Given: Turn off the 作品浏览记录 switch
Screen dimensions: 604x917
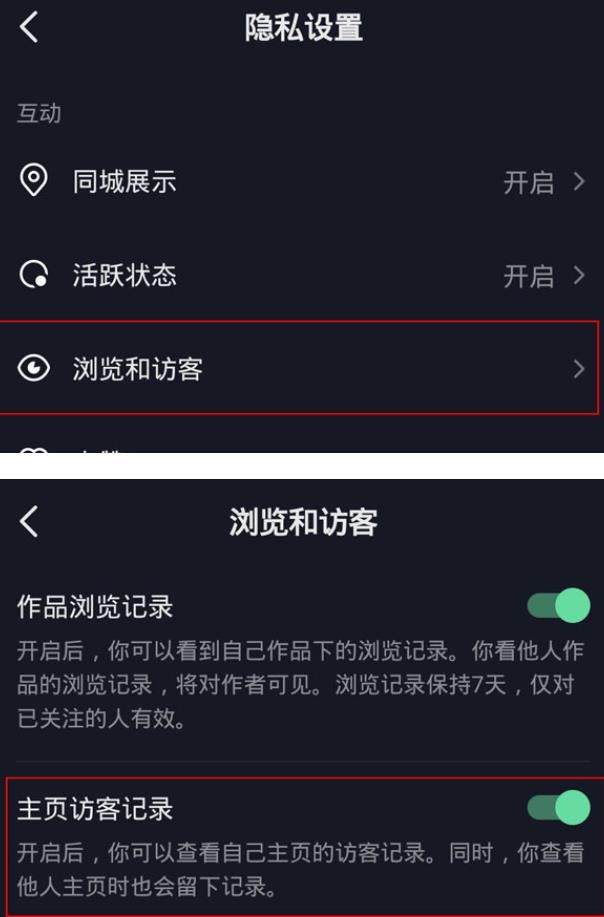Looking at the screenshot, I should click(558, 606).
